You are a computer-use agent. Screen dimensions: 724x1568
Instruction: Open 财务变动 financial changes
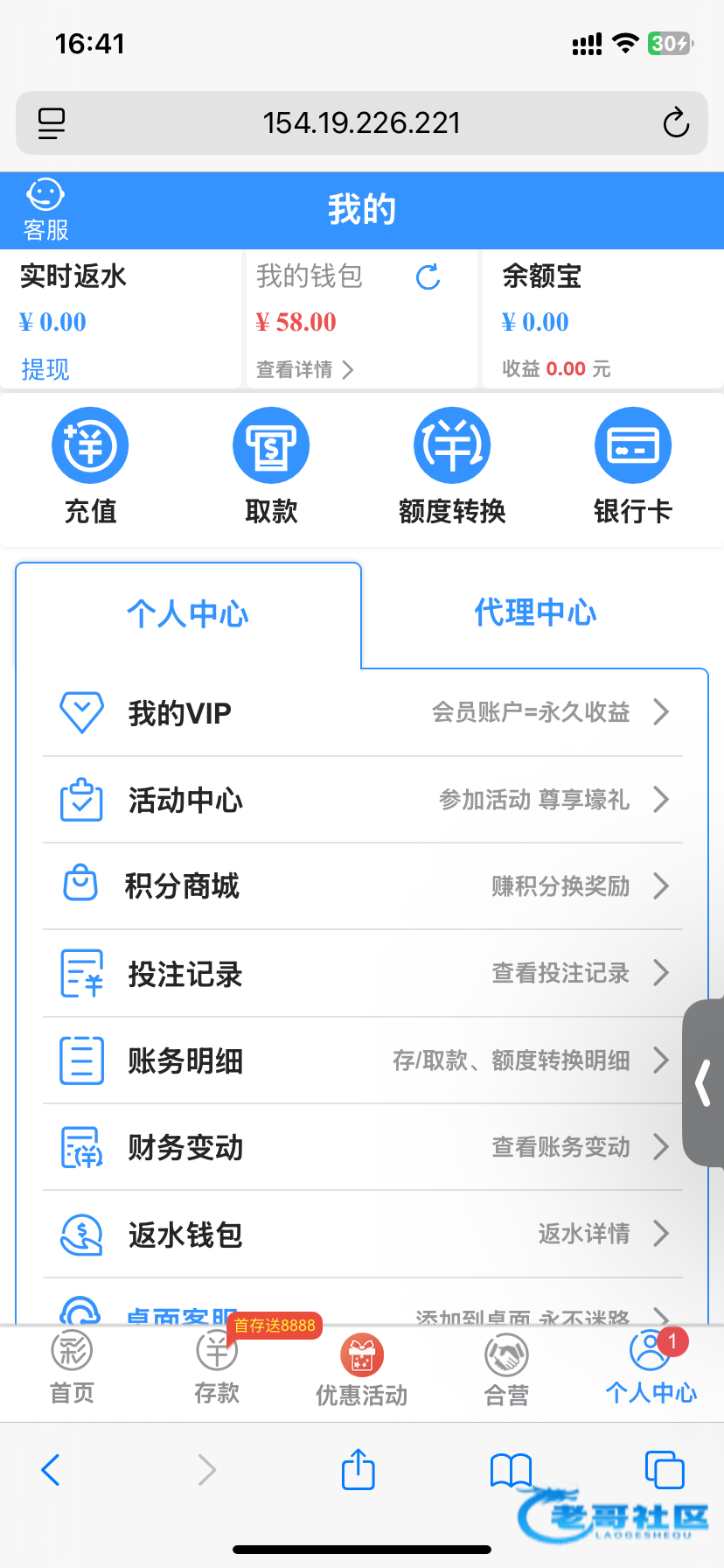[x=362, y=1147]
